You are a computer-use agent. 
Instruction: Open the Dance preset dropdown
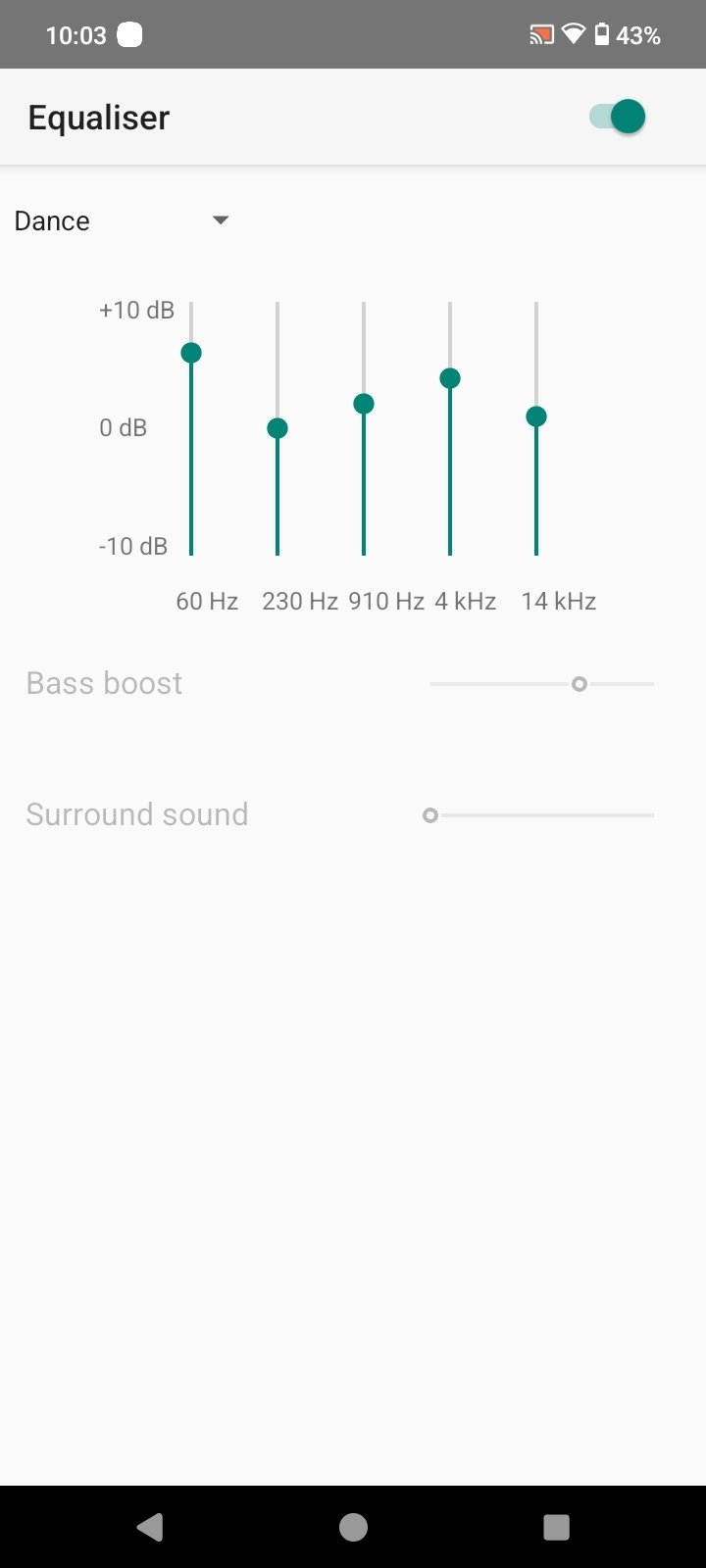[x=122, y=221]
